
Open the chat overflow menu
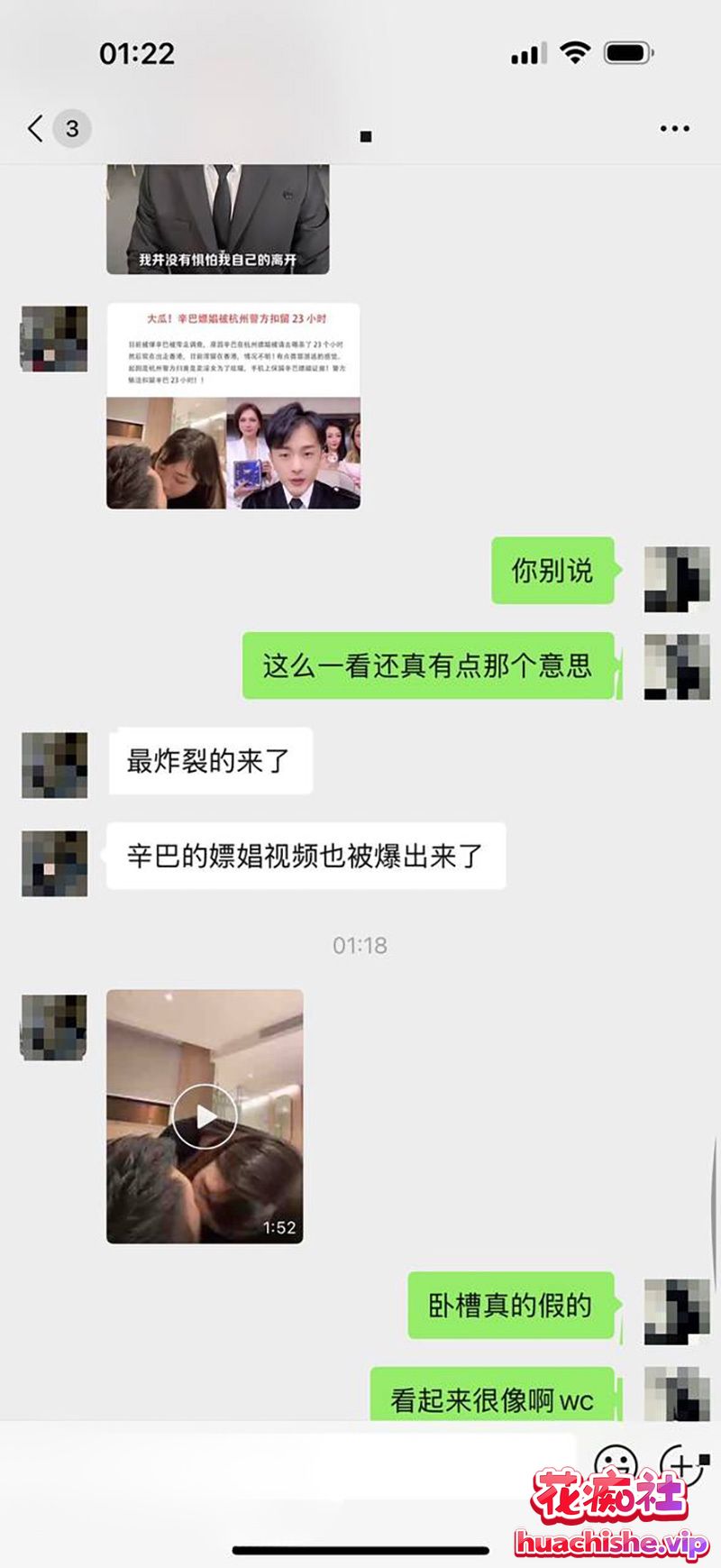(674, 129)
